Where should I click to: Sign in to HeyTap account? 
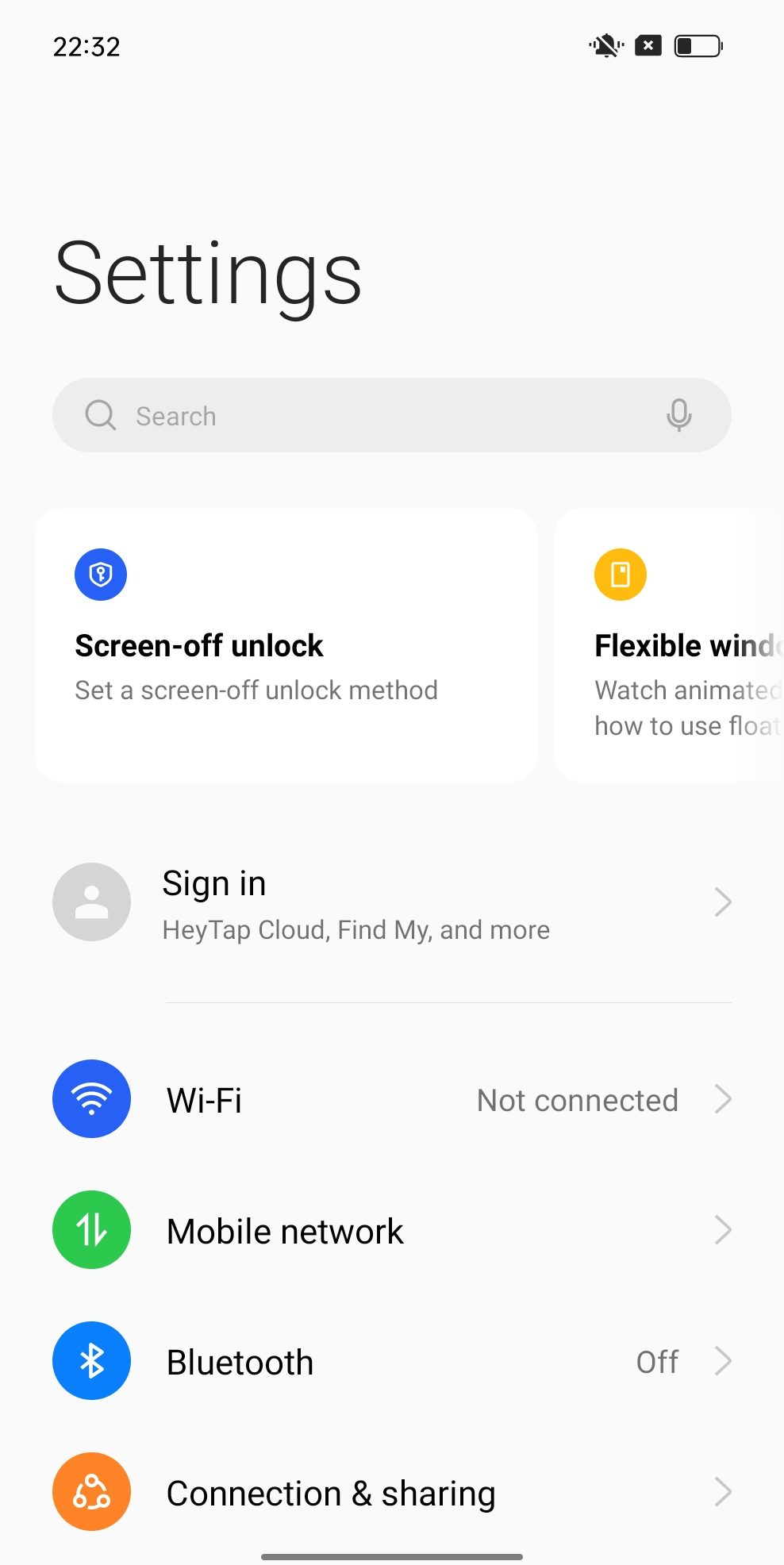(392, 903)
